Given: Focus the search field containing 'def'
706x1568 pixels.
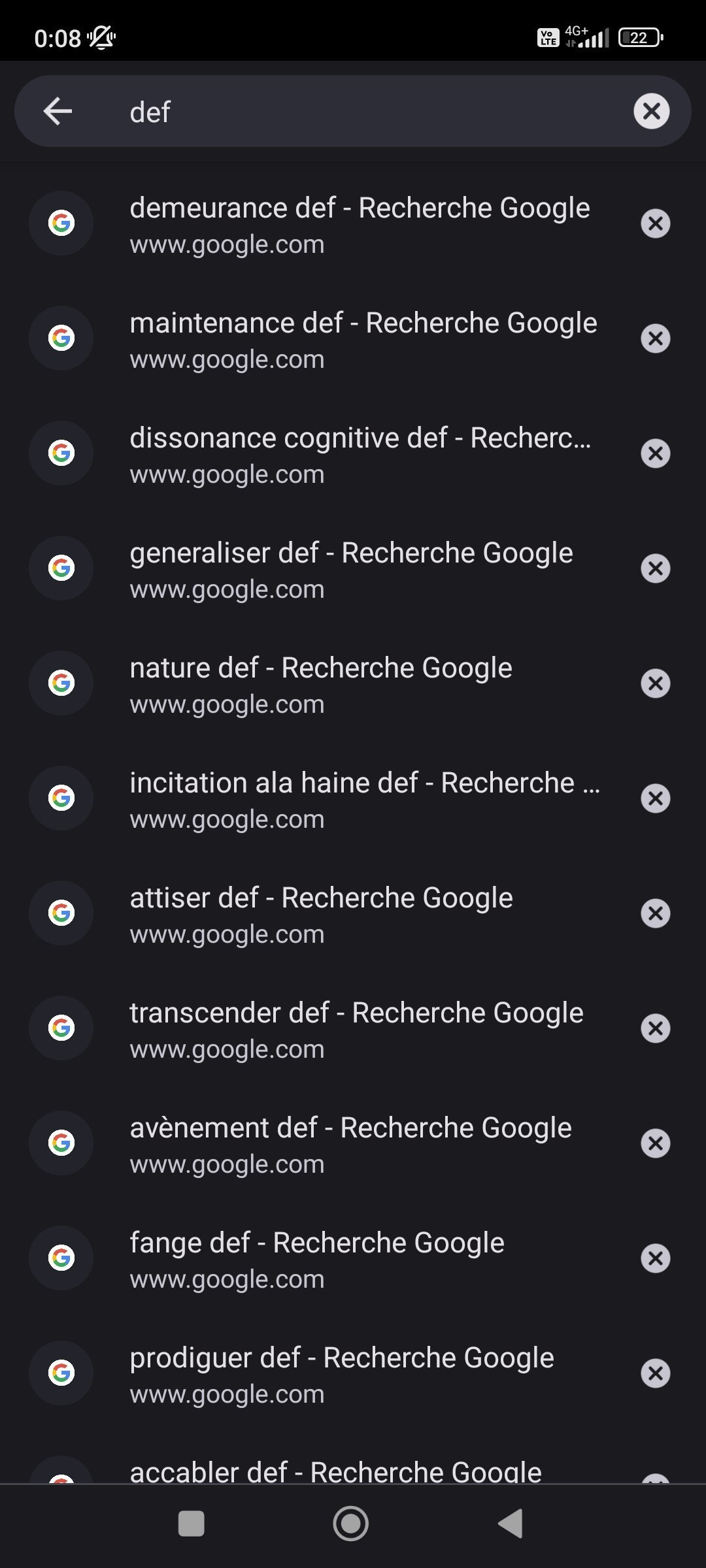Looking at the screenshot, I should pyautogui.click(x=366, y=112).
